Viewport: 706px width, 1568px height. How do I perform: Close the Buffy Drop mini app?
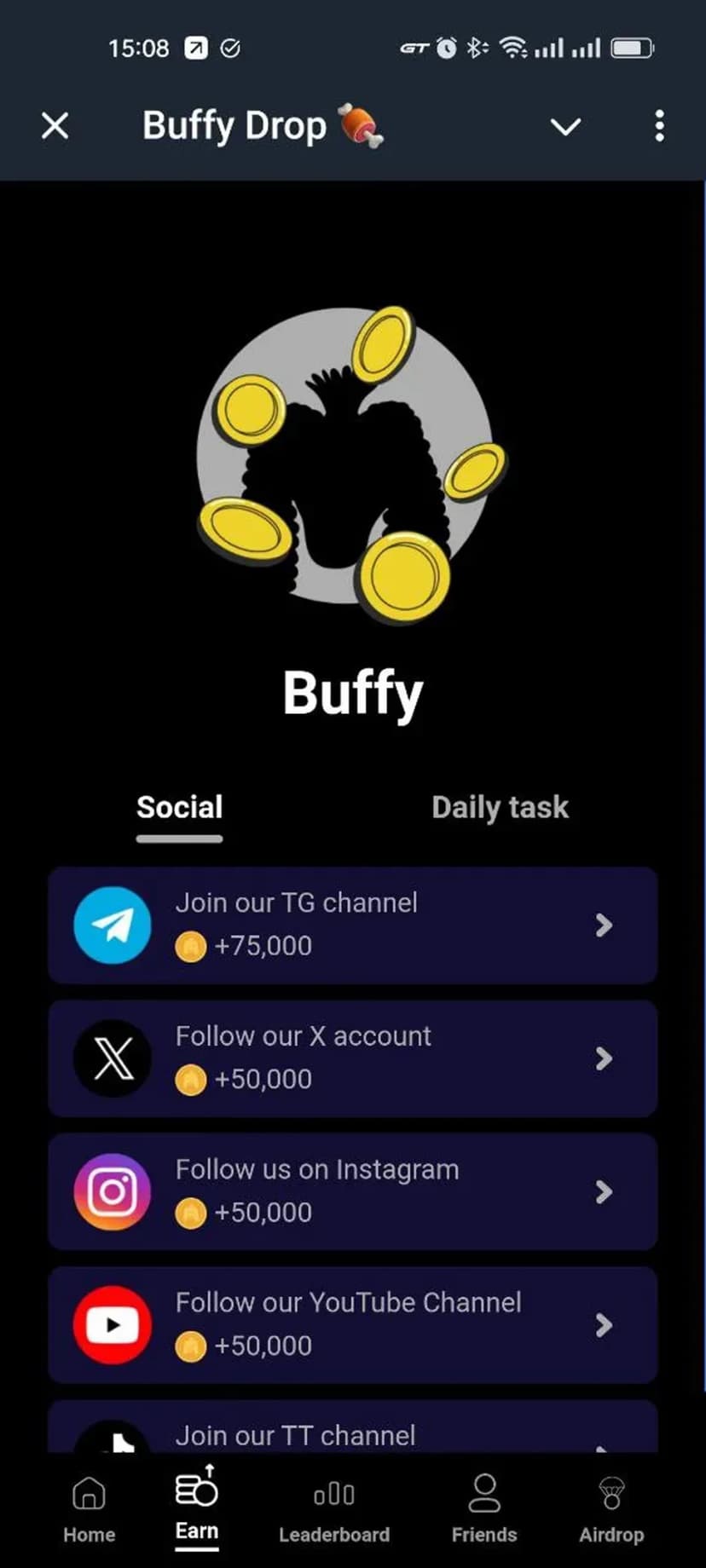[55, 126]
